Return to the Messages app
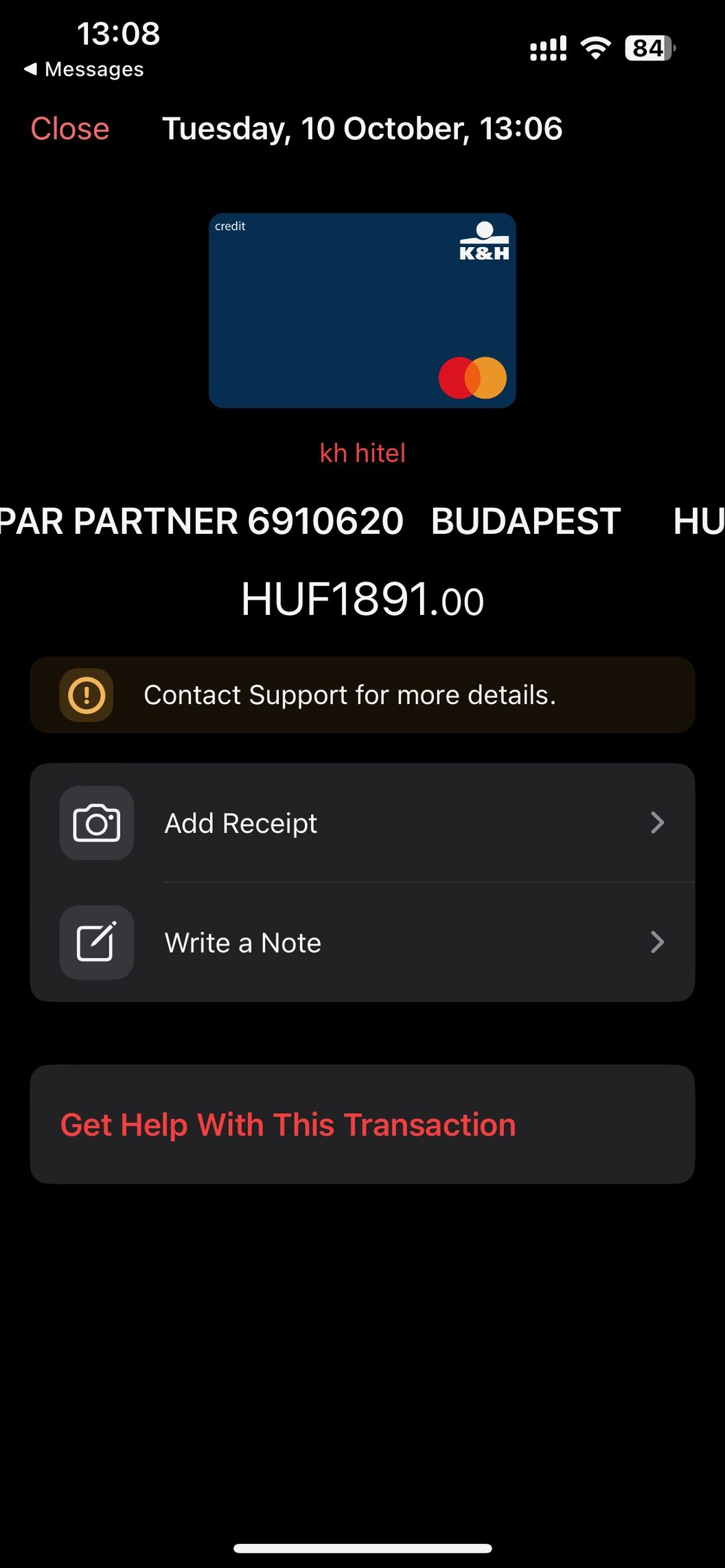725x1568 pixels. (84, 69)
